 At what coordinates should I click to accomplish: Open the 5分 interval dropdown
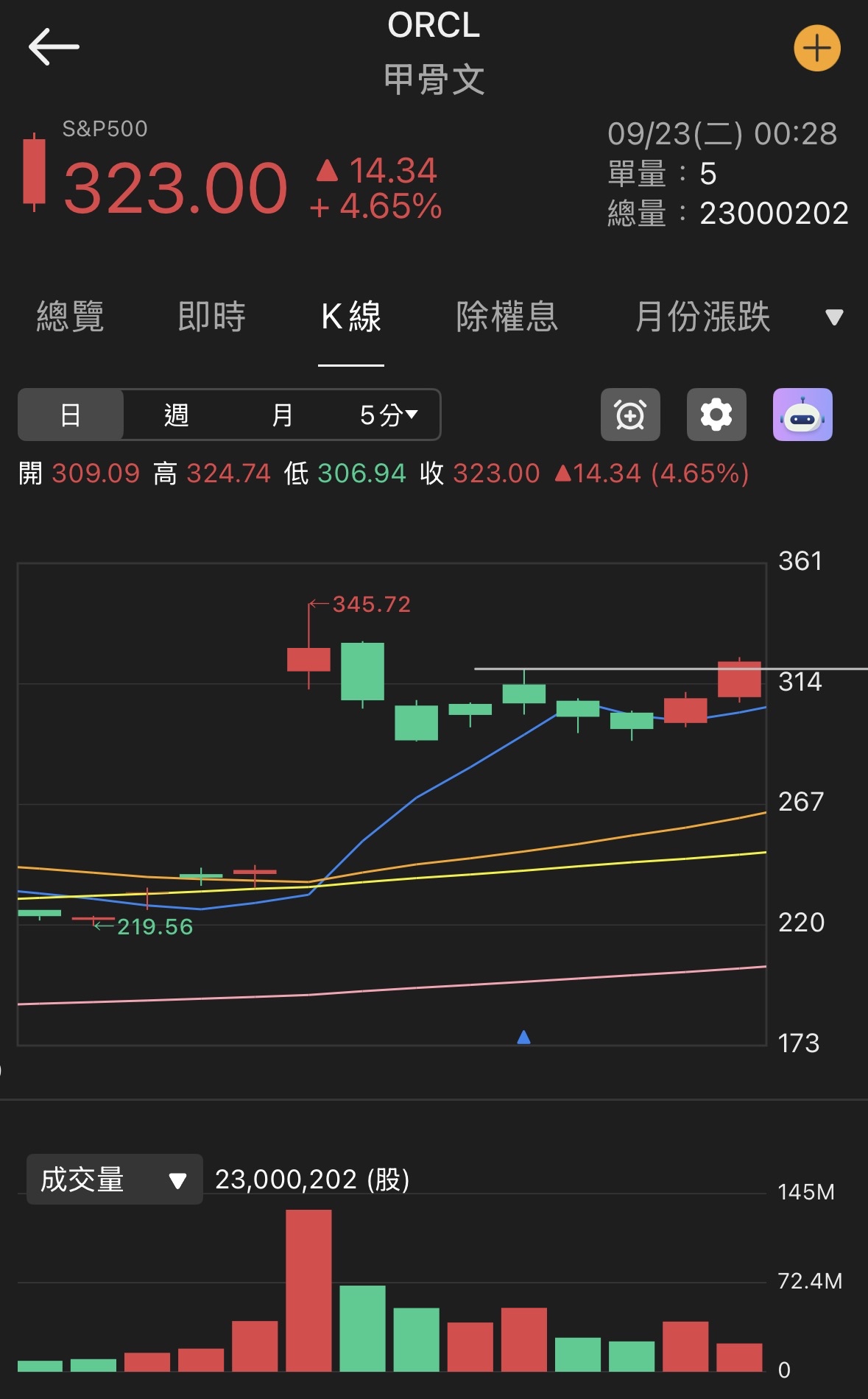point(389,415)
